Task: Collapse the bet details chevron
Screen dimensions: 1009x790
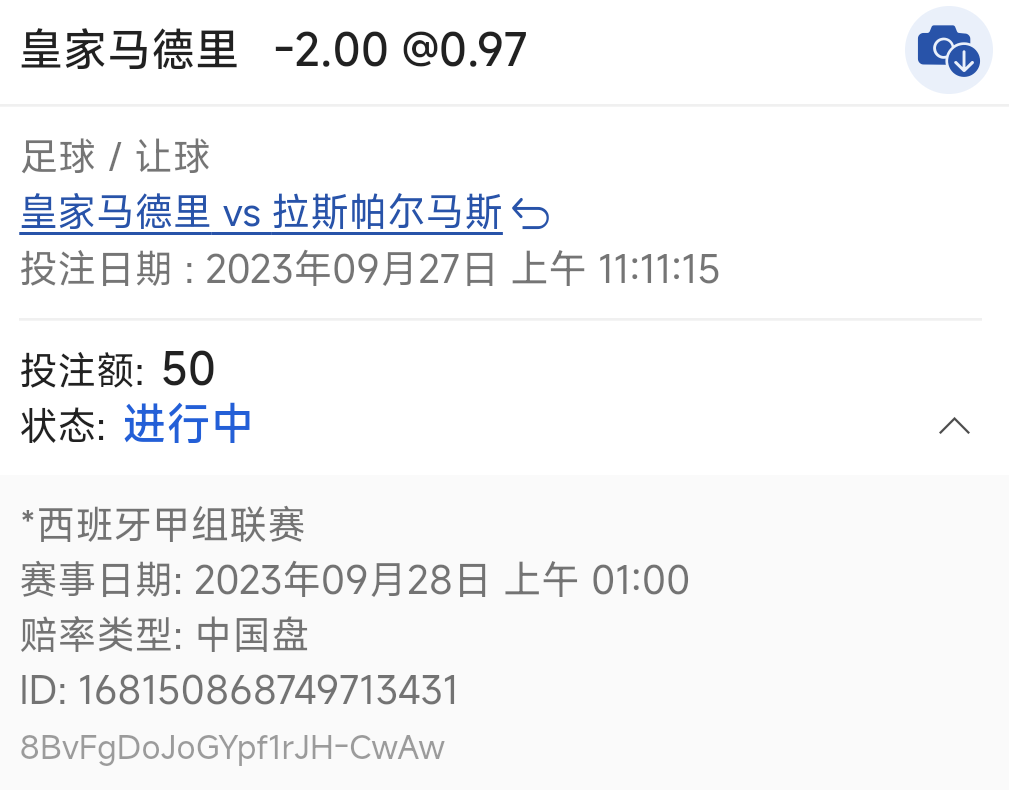Action: pos(954,427)
